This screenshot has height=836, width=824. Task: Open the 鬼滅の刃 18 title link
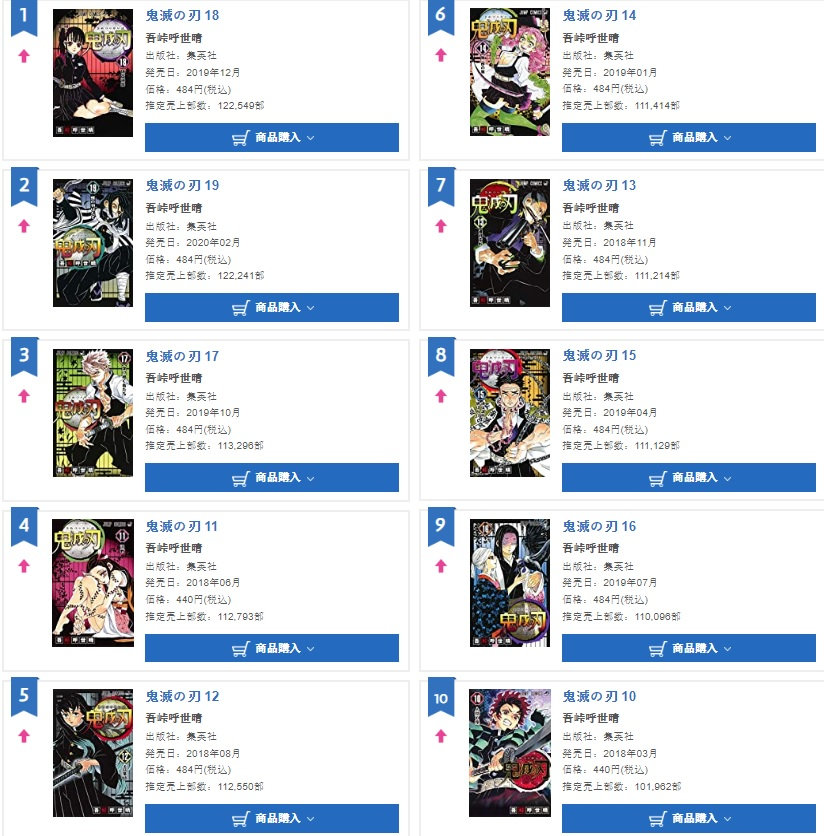tap(182, 16)
